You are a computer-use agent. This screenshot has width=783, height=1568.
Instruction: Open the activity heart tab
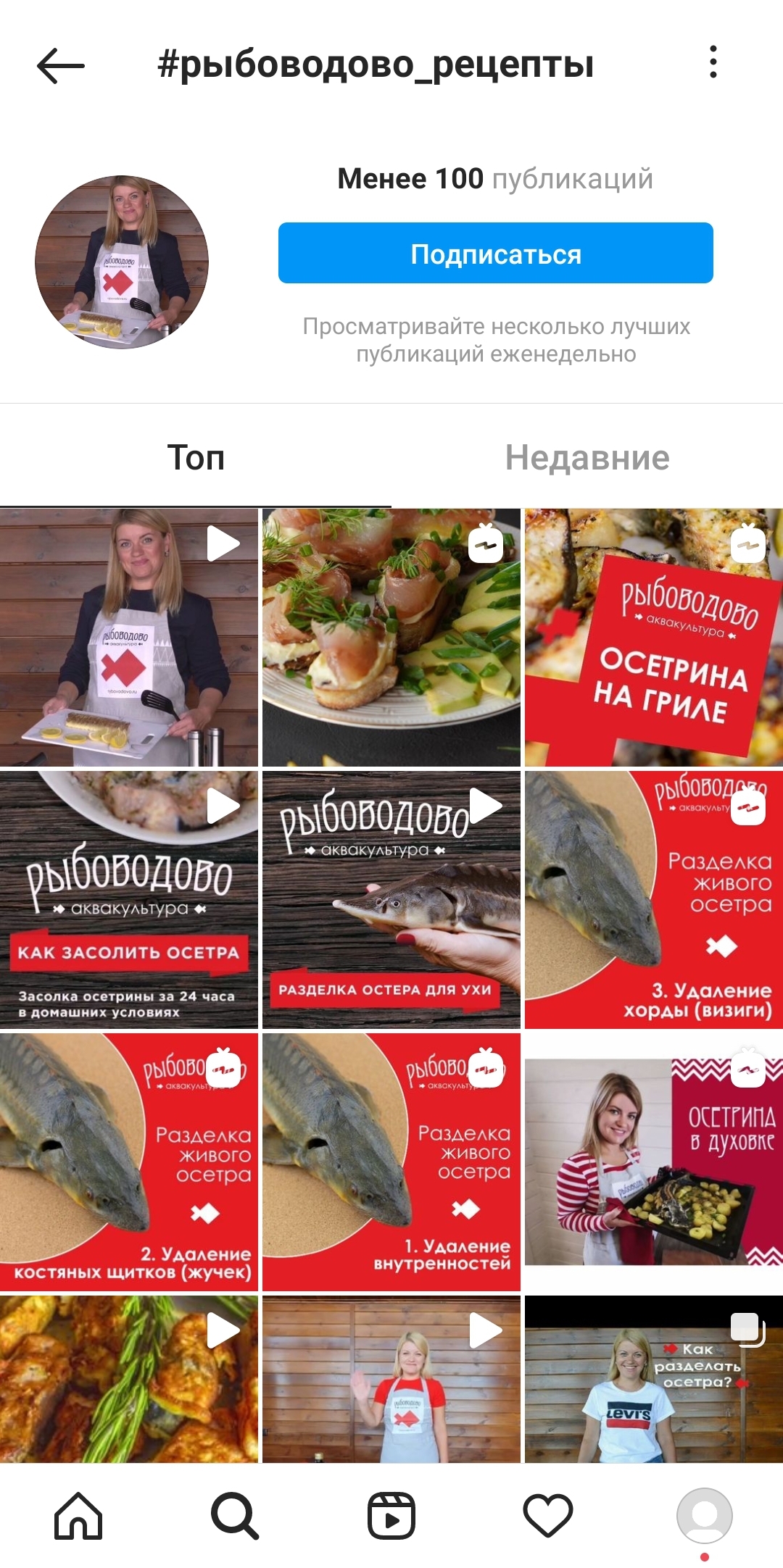pyautogui.click(x=547, y=1515)
